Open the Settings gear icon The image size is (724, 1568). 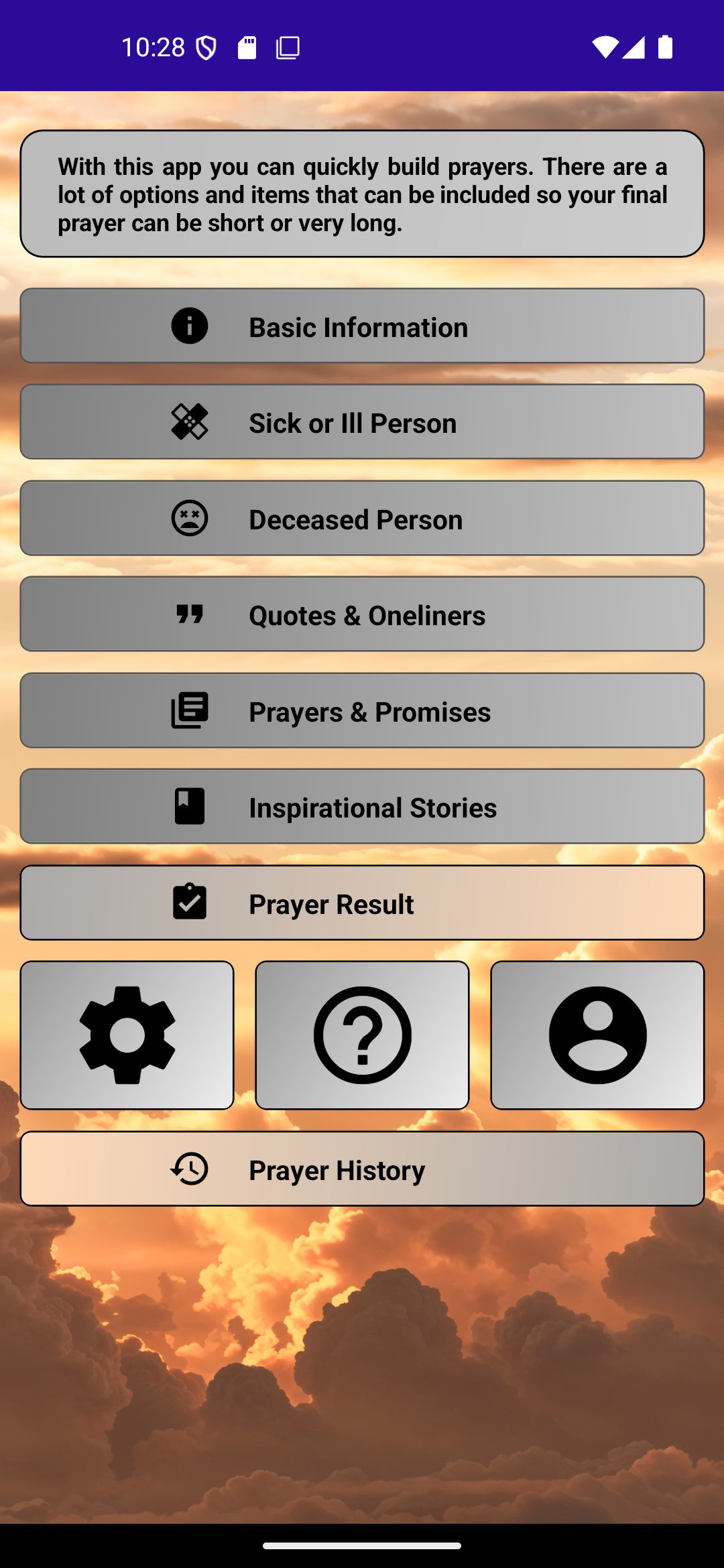click(127, 1034)
